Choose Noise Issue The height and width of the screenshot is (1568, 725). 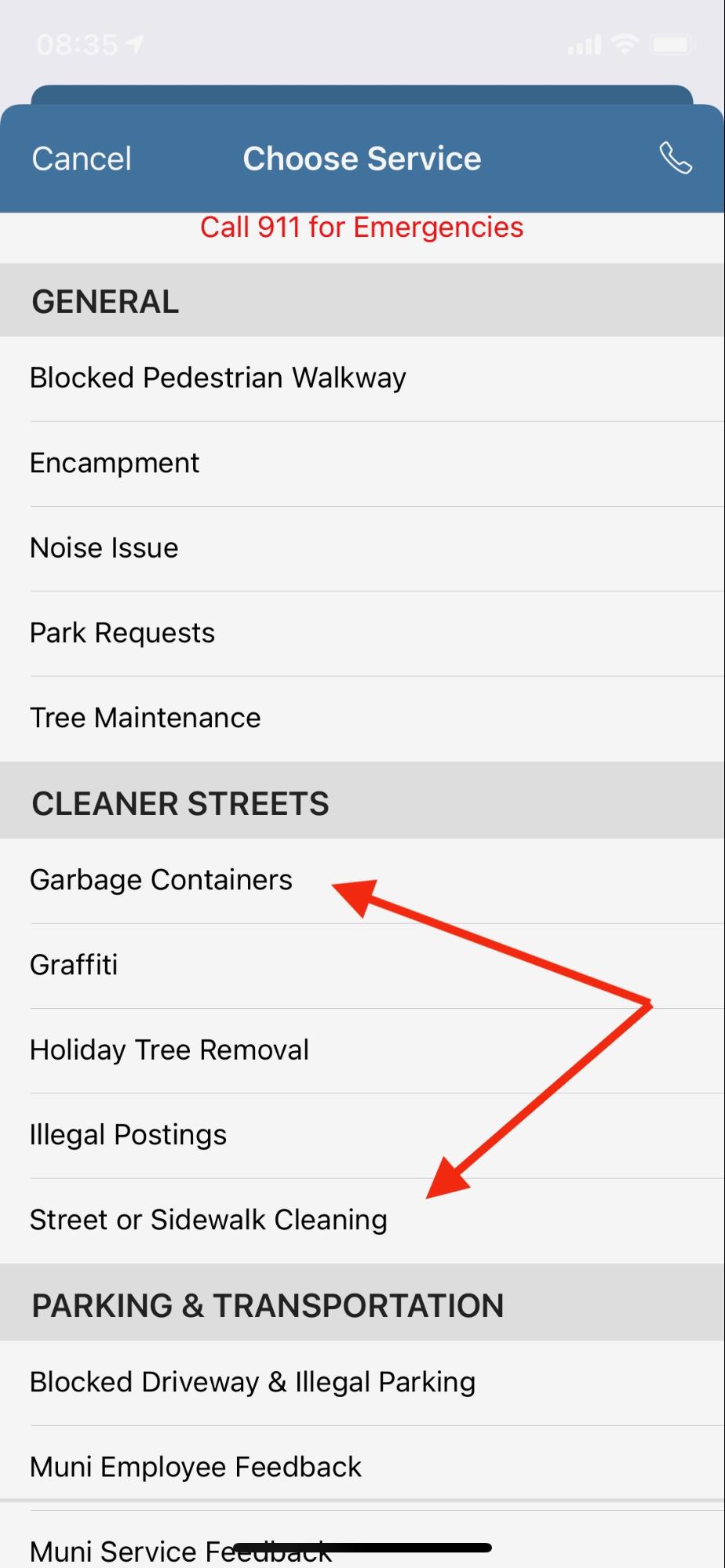[362, 548]
